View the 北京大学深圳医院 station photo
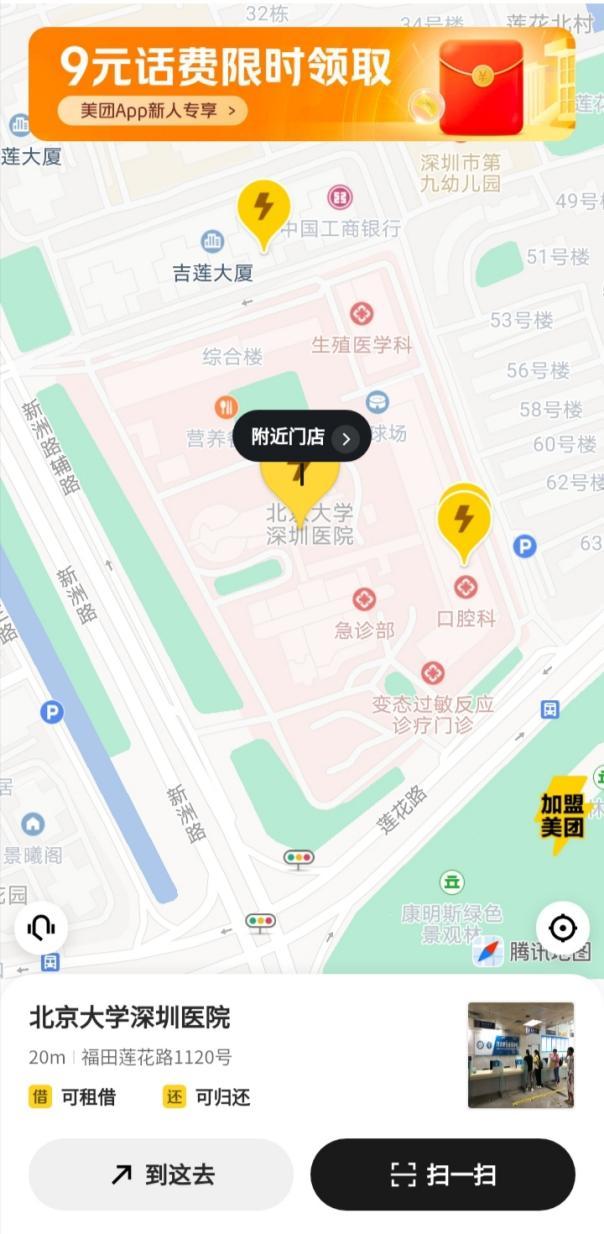 (x=521, y=1055)
